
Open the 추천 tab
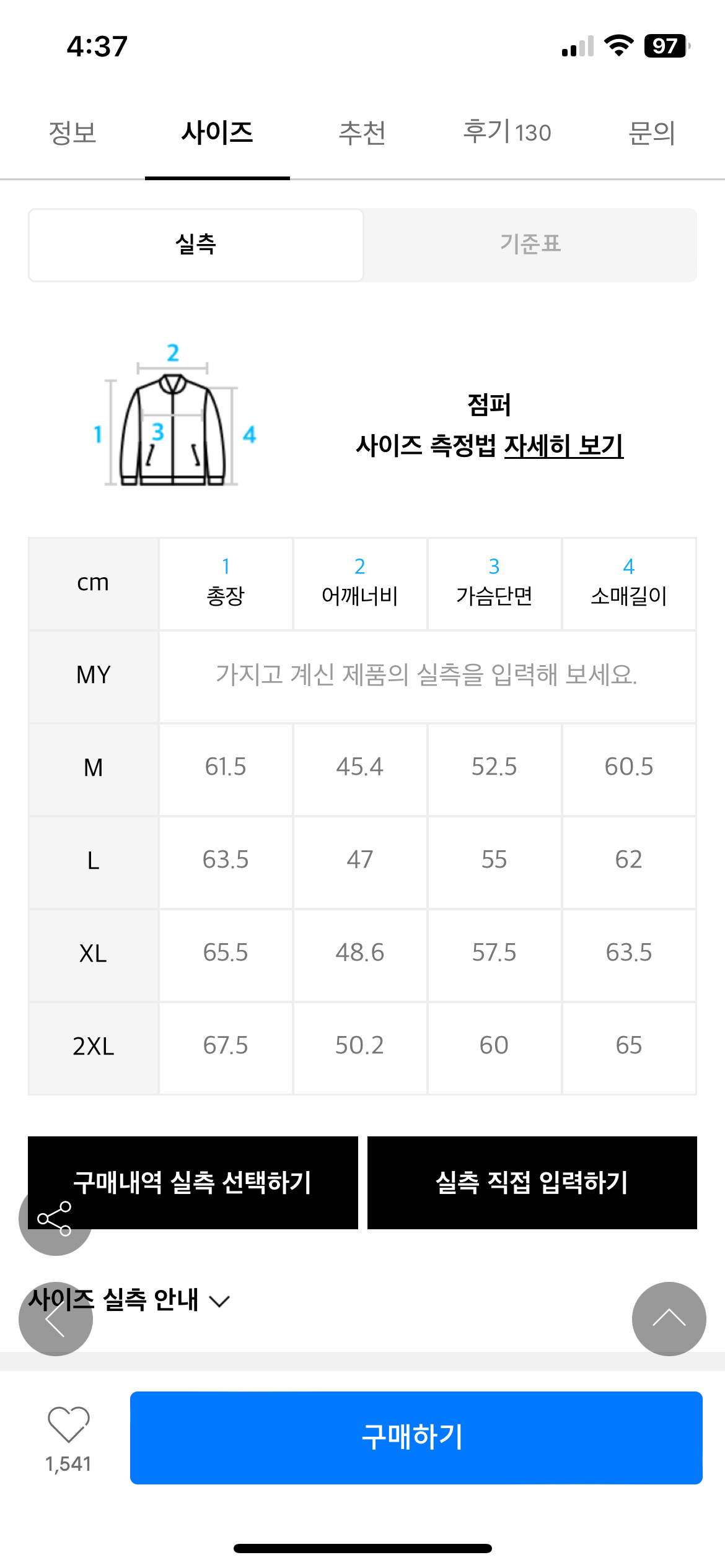[x=362, y=133]
